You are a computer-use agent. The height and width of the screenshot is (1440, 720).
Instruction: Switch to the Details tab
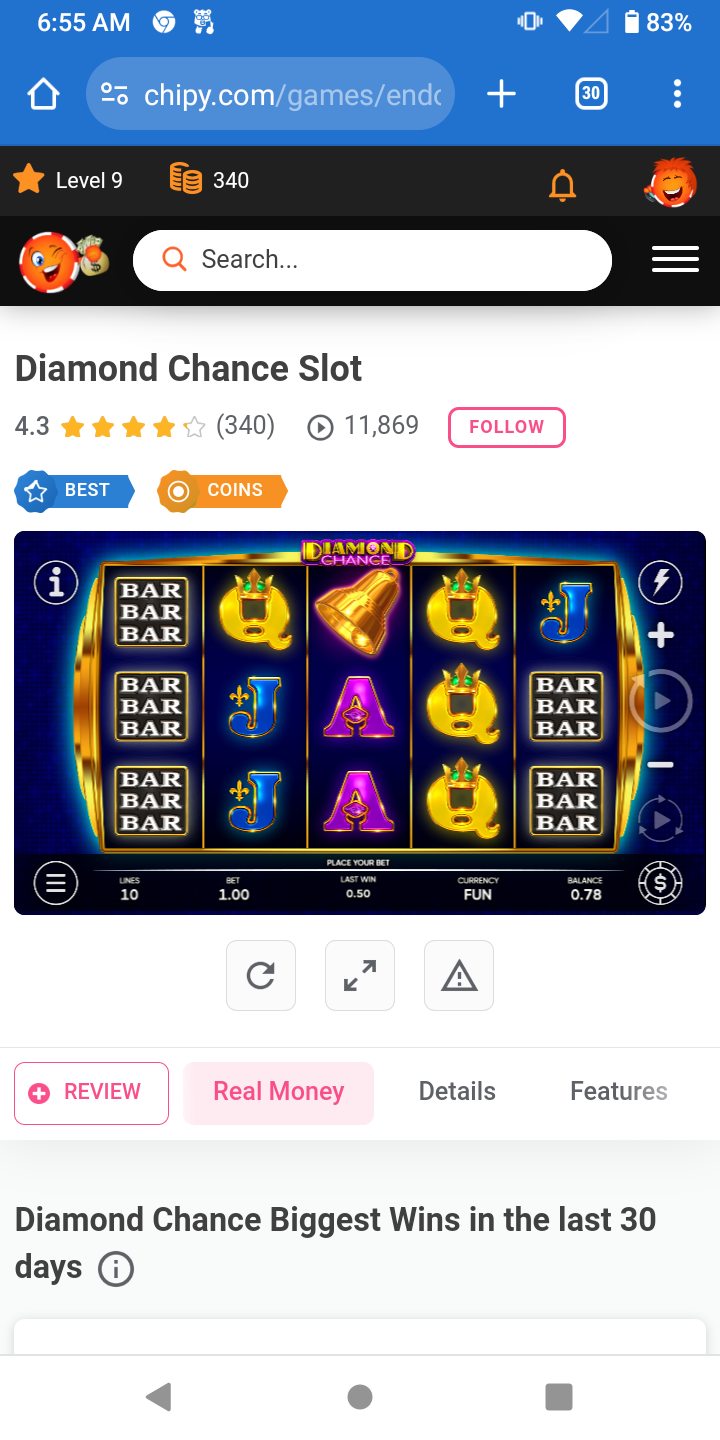457,1092
